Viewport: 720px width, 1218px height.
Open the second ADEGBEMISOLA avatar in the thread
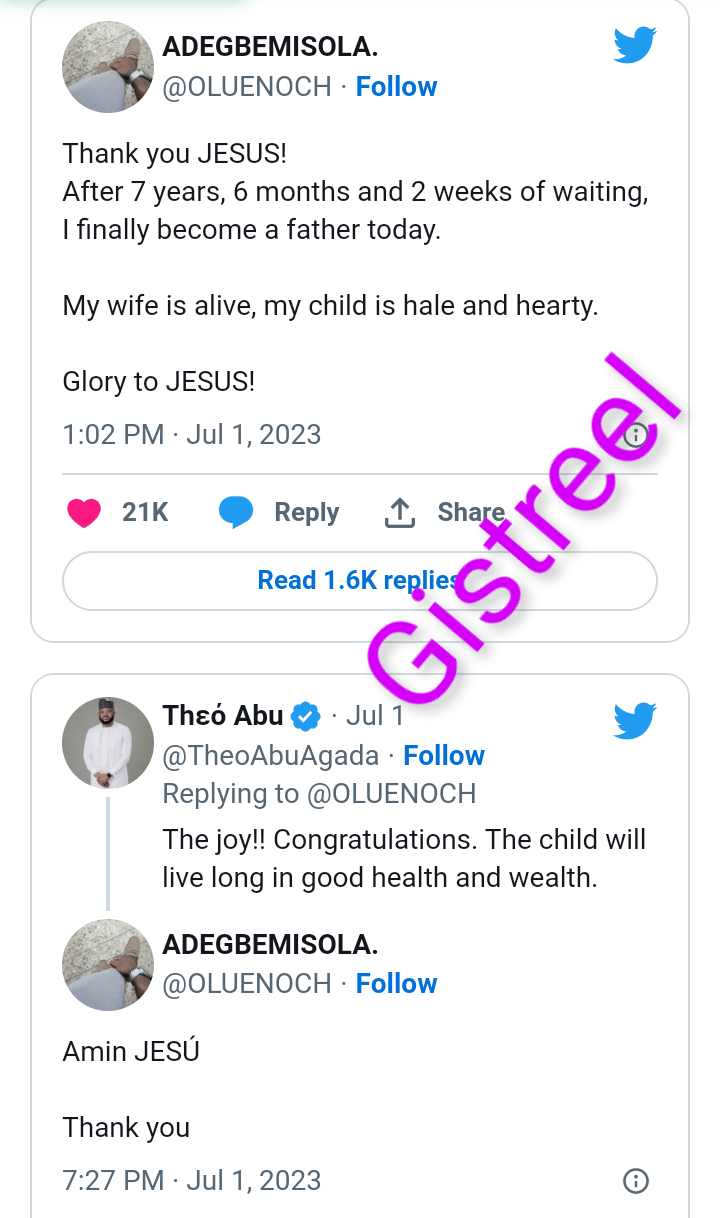click(107, 964)
